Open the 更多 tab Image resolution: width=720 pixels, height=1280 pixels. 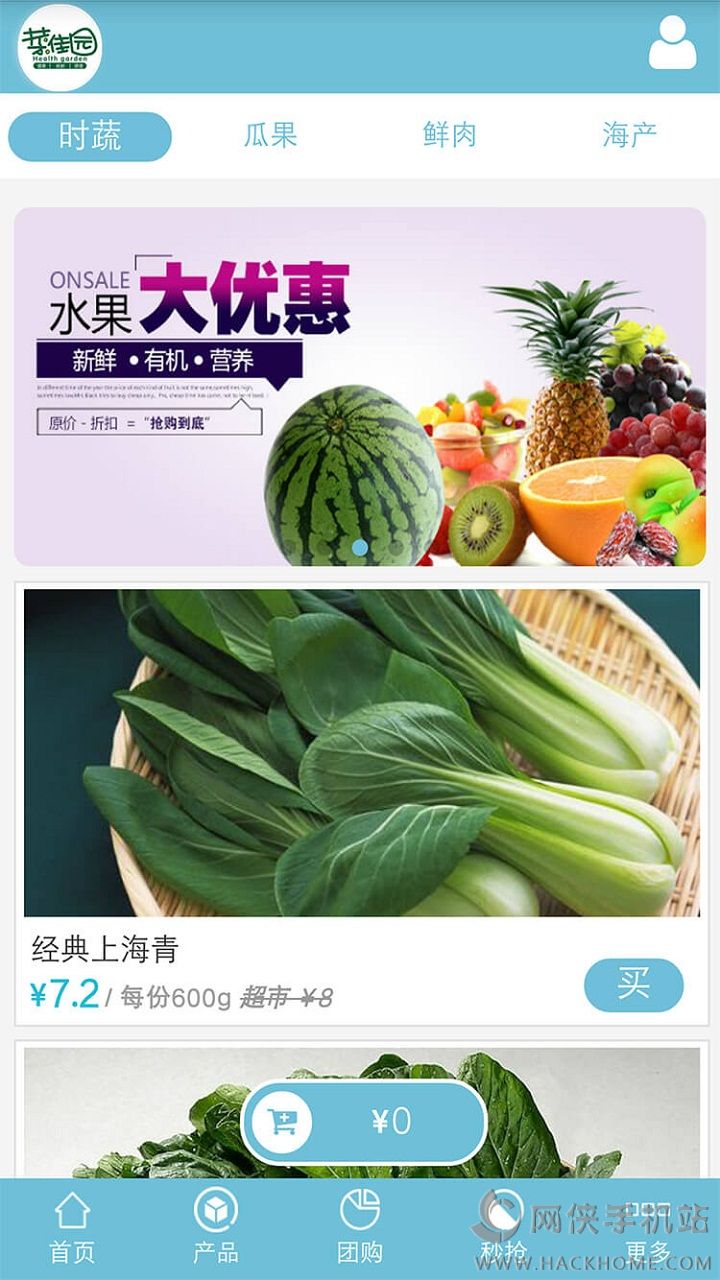tap(647, 1228)
